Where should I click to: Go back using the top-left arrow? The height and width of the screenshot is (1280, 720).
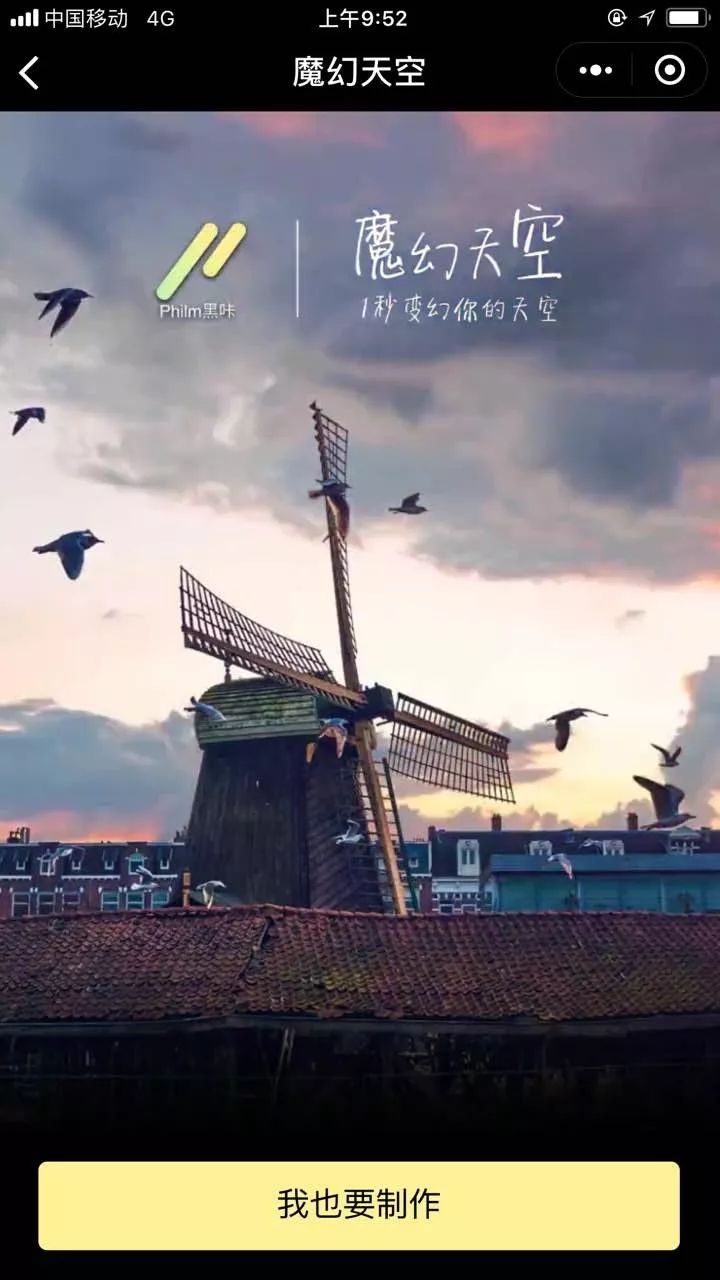30,72
